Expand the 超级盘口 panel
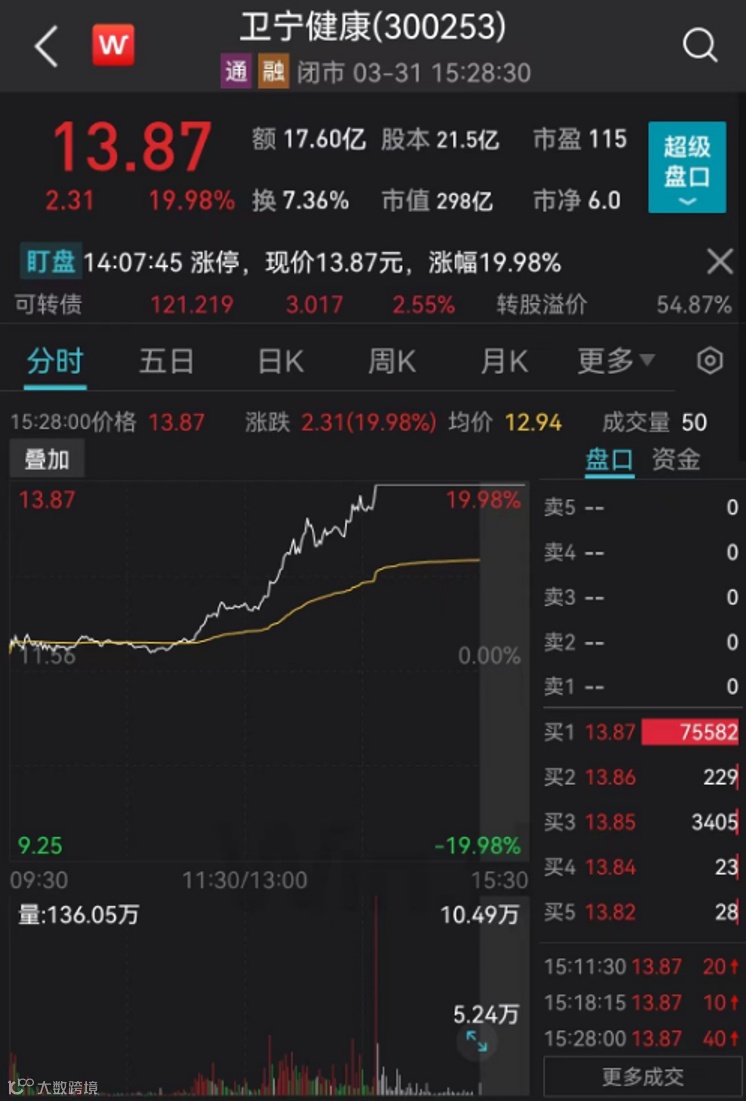Screen dimensions: 746x1102 click(686, 168)
